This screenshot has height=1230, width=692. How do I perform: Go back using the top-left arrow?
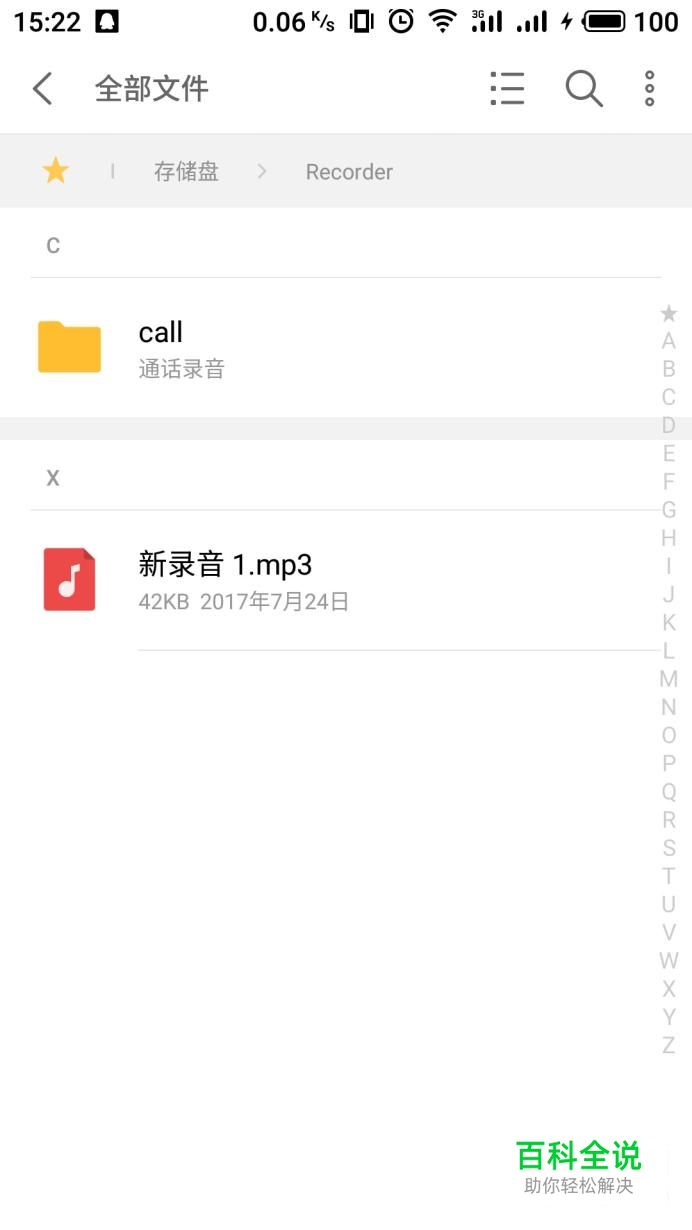pyautogui.click(x=42, y=89)
